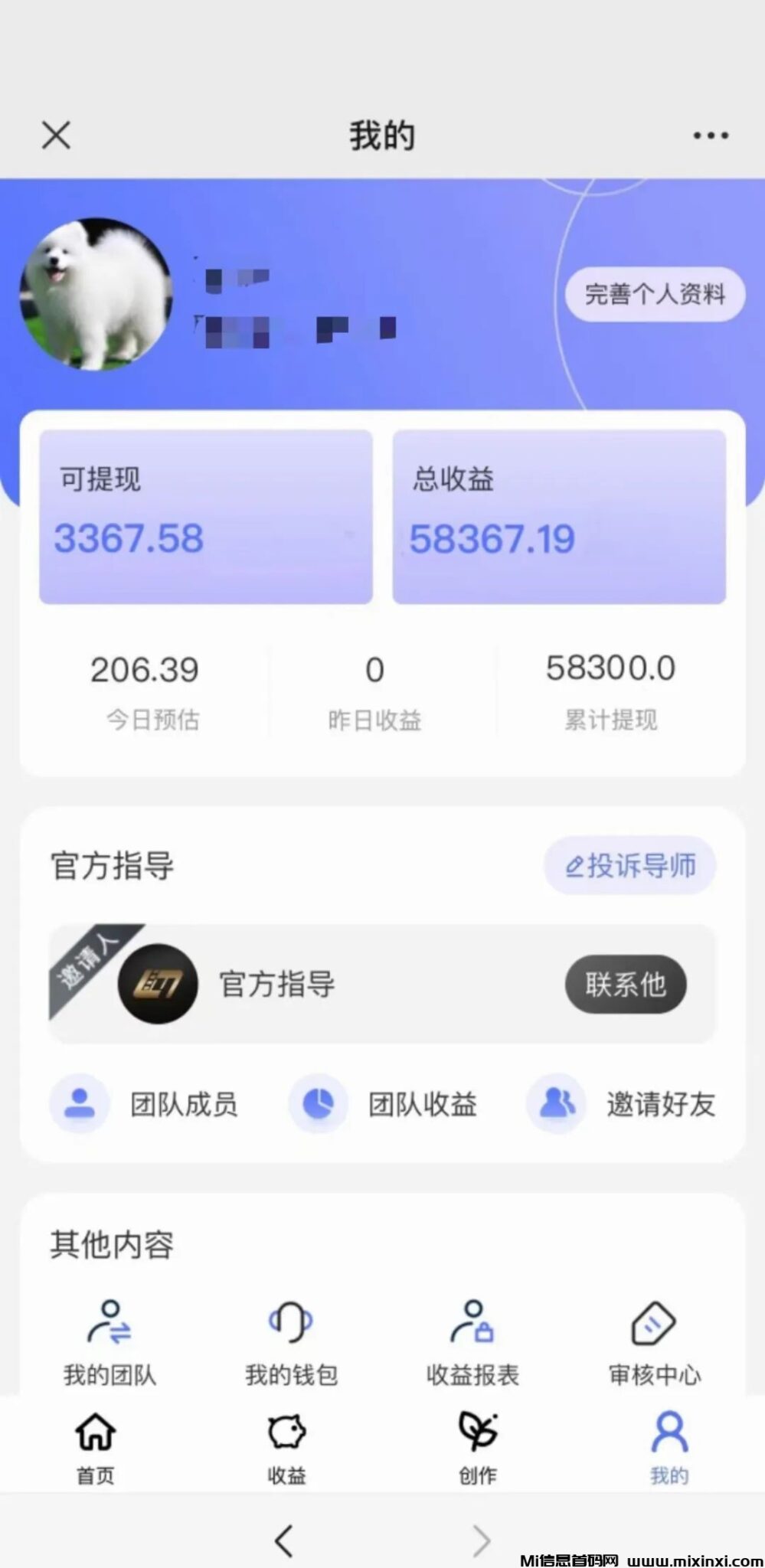Viewport: 765px width, 1568px height.
Task: View the 收益报表 earnings report
Action: click(x=472, y=1343)
